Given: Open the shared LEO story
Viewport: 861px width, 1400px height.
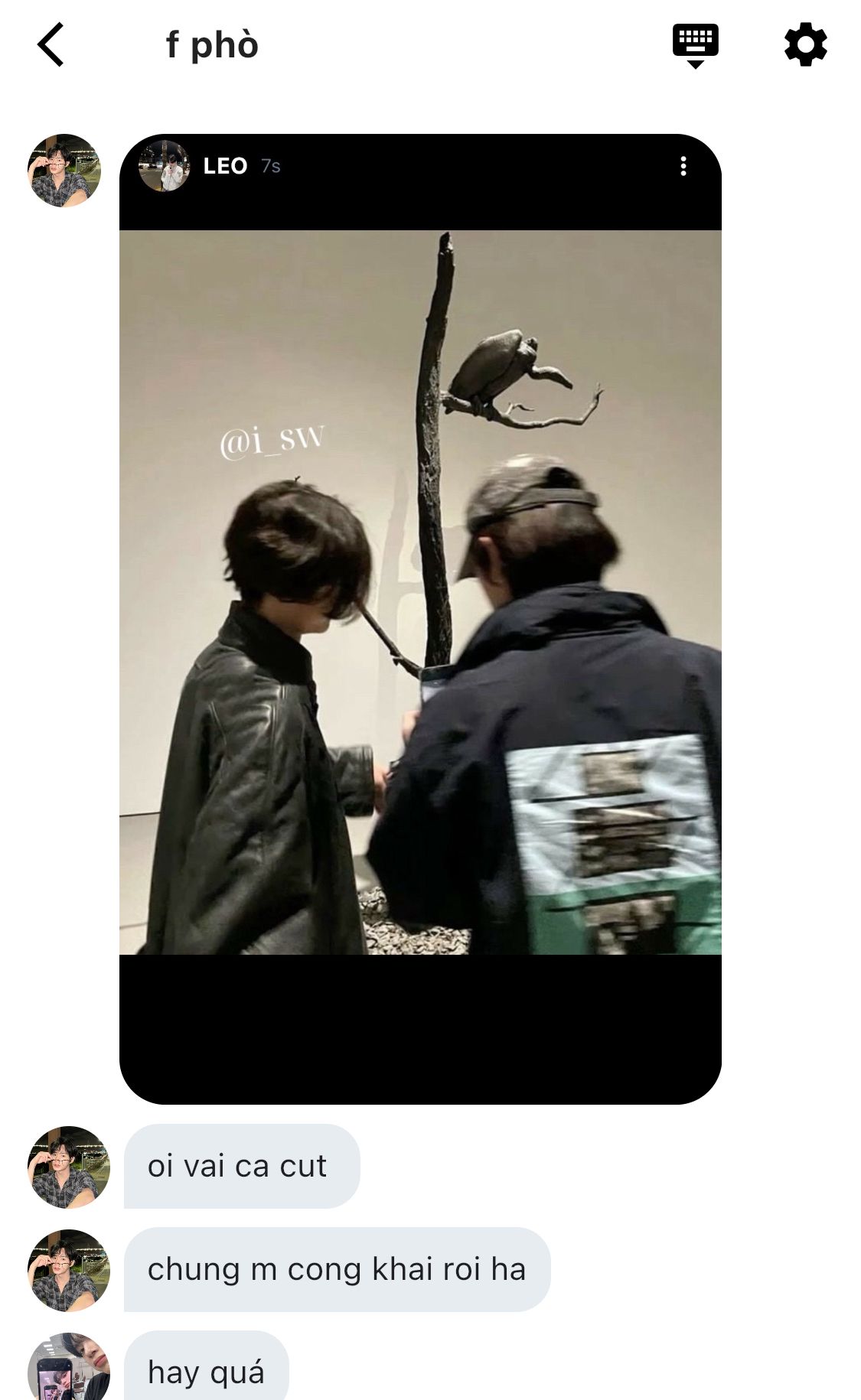Looking at the screenshot, I should coord(420,592).
